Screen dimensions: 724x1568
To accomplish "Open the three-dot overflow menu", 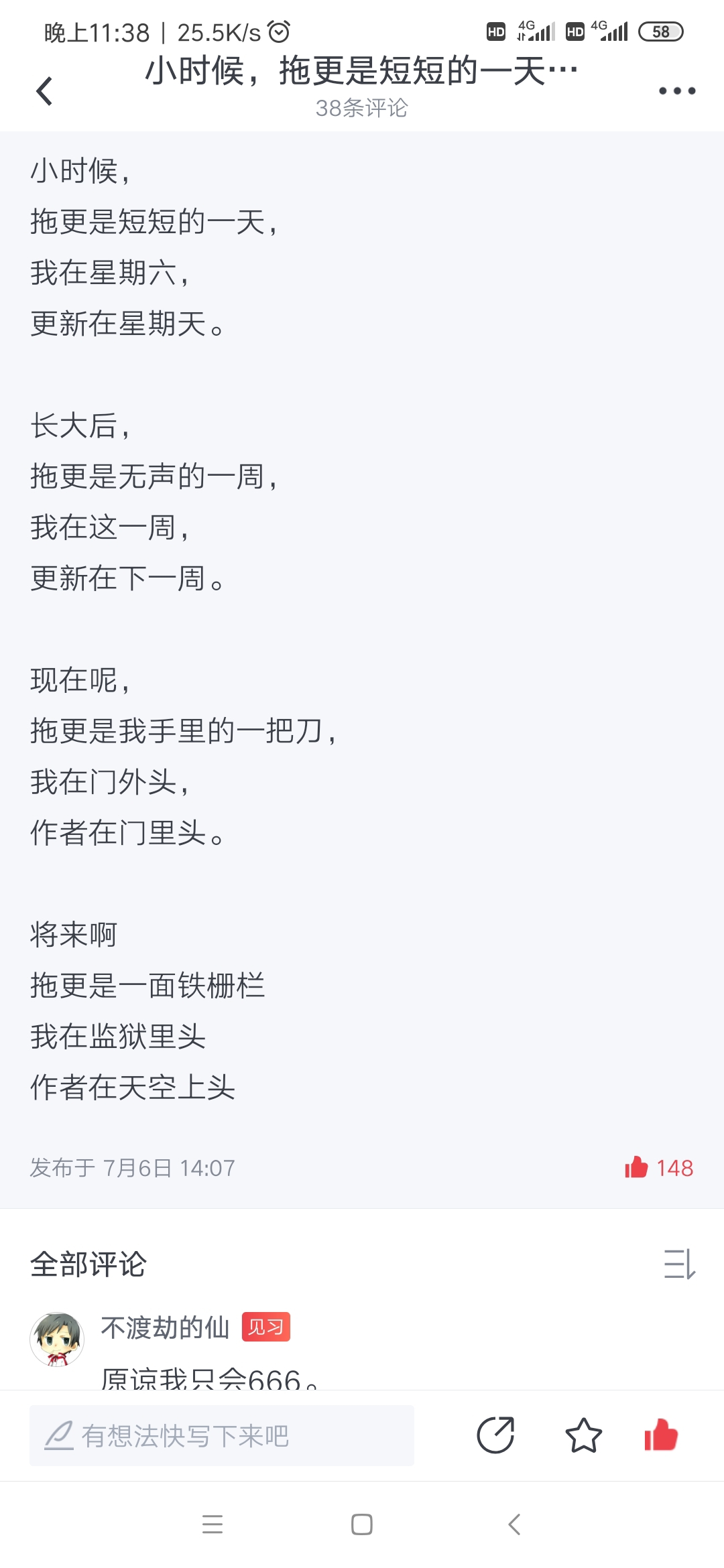I will (x=676, y=91).
